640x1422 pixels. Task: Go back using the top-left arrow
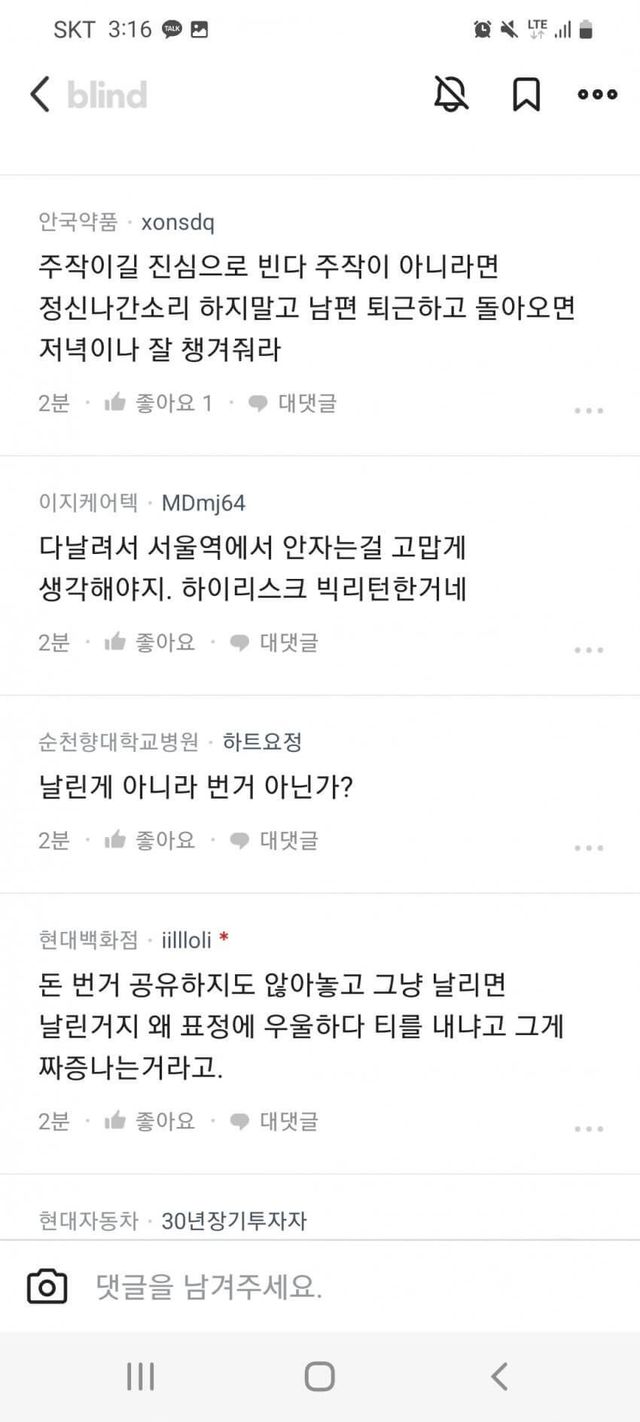click(x=41, y=95)
